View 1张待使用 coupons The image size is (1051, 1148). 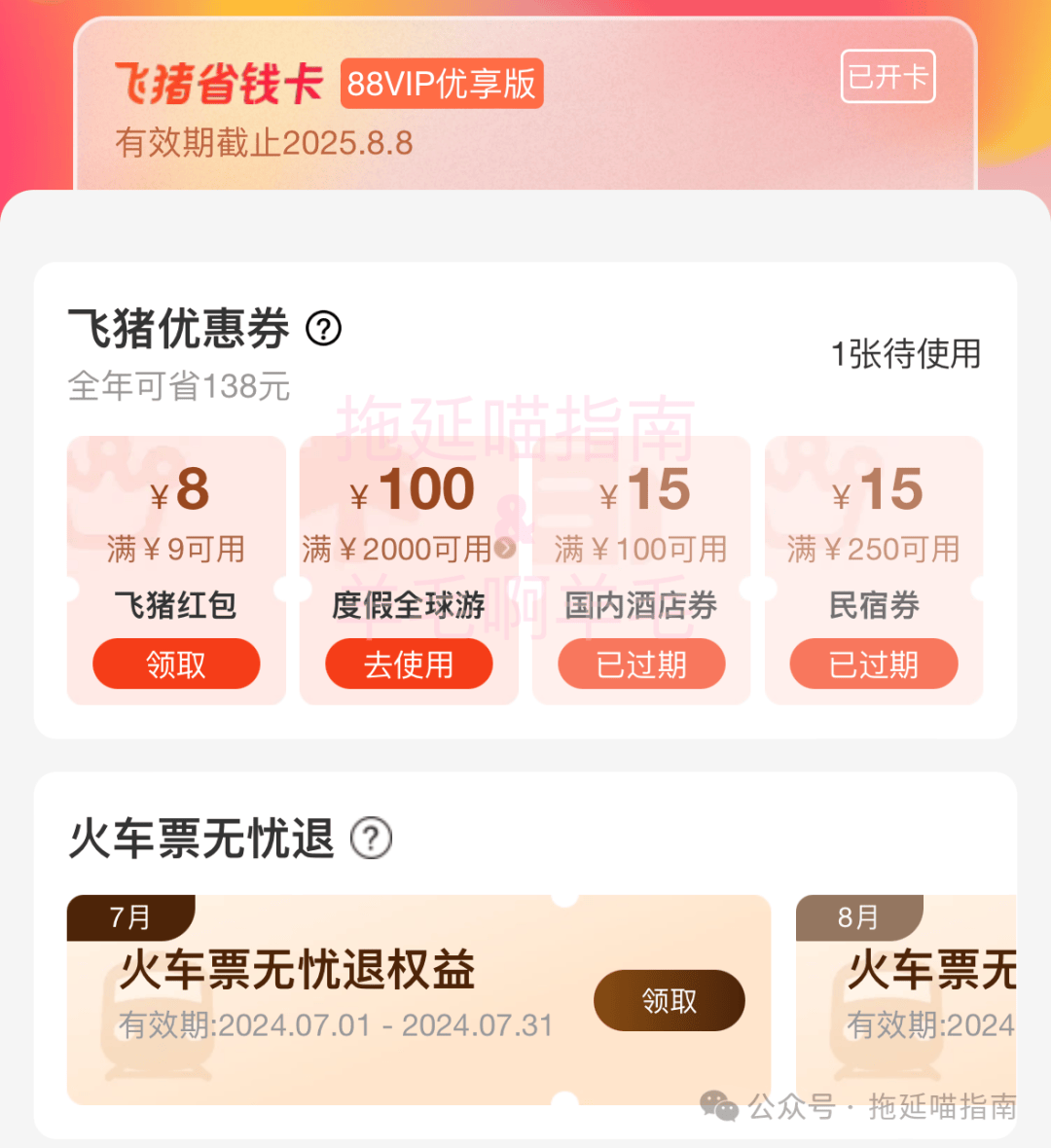pyautogui.click(x=905, y=354)
